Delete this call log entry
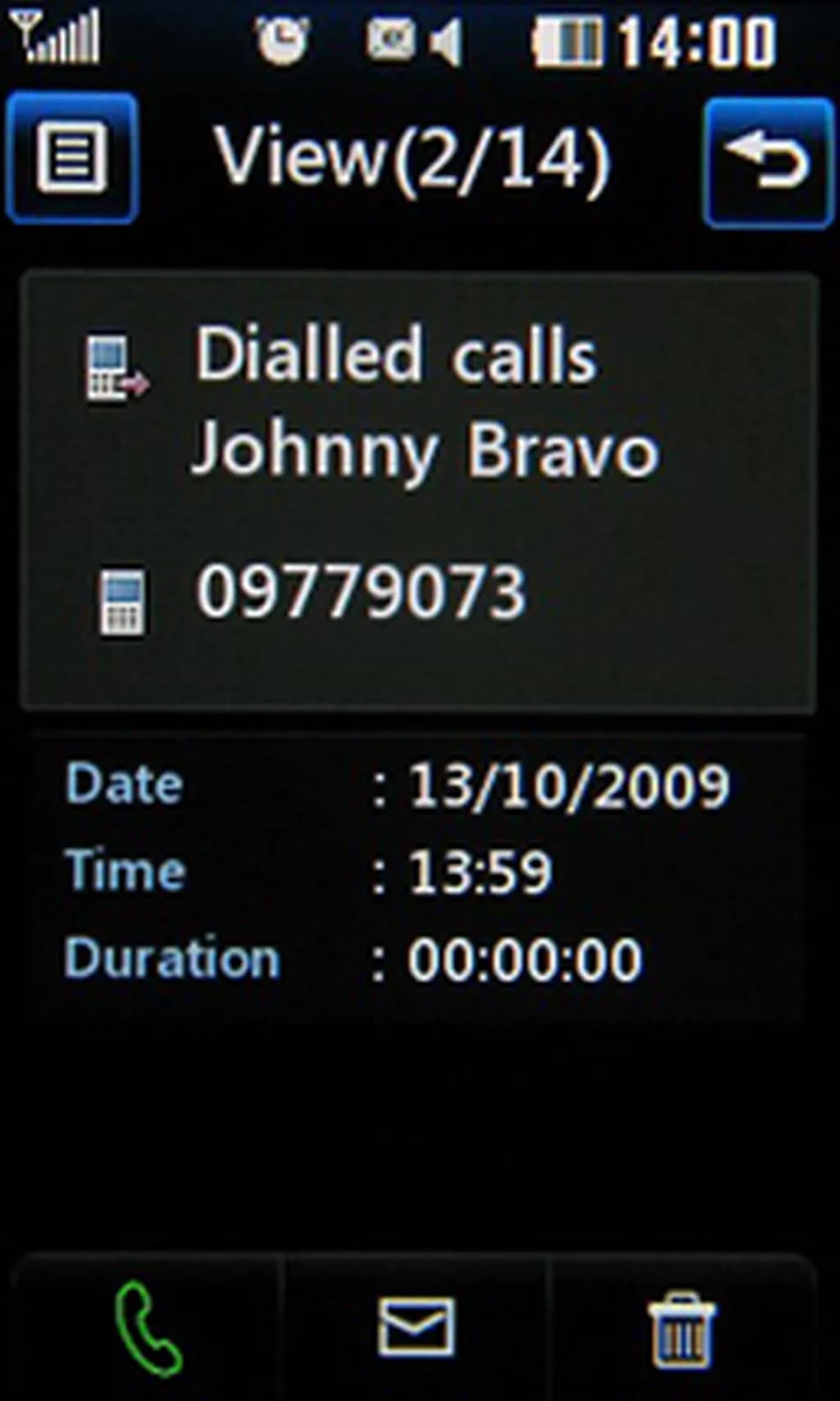840x1401 pixels. coord(682,1330)
